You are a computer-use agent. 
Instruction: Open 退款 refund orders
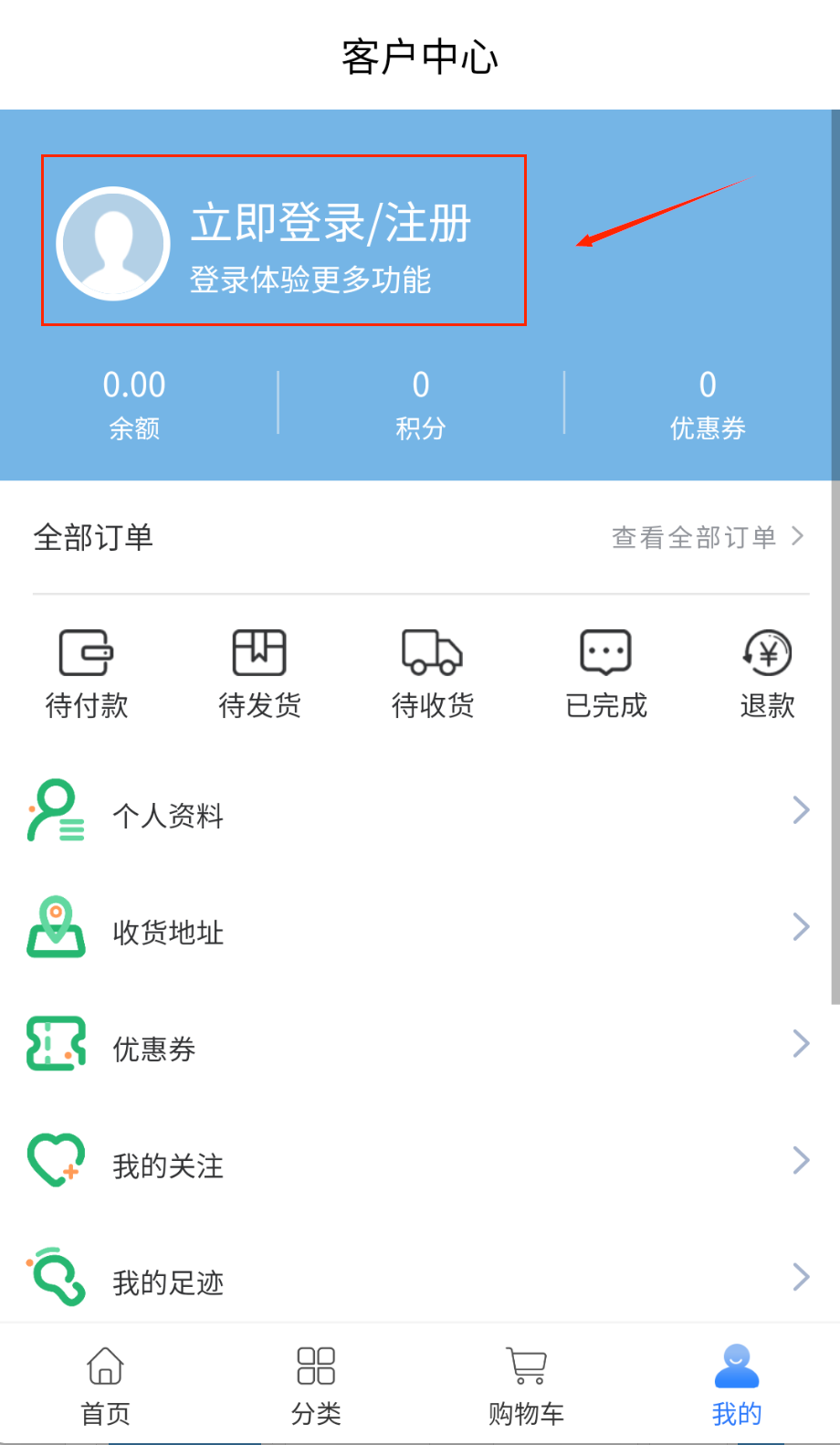[767, 674]
